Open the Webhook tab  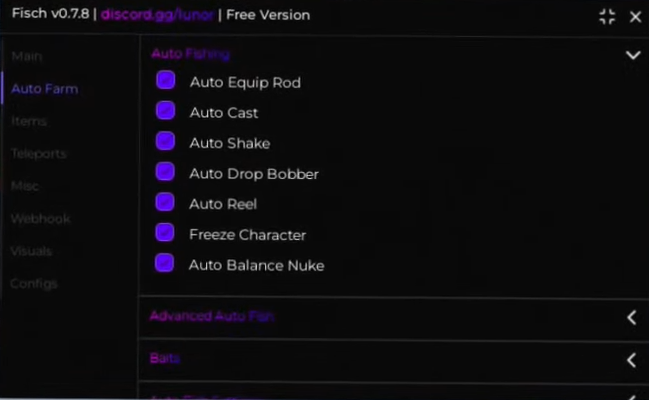[x=33, y=218]
